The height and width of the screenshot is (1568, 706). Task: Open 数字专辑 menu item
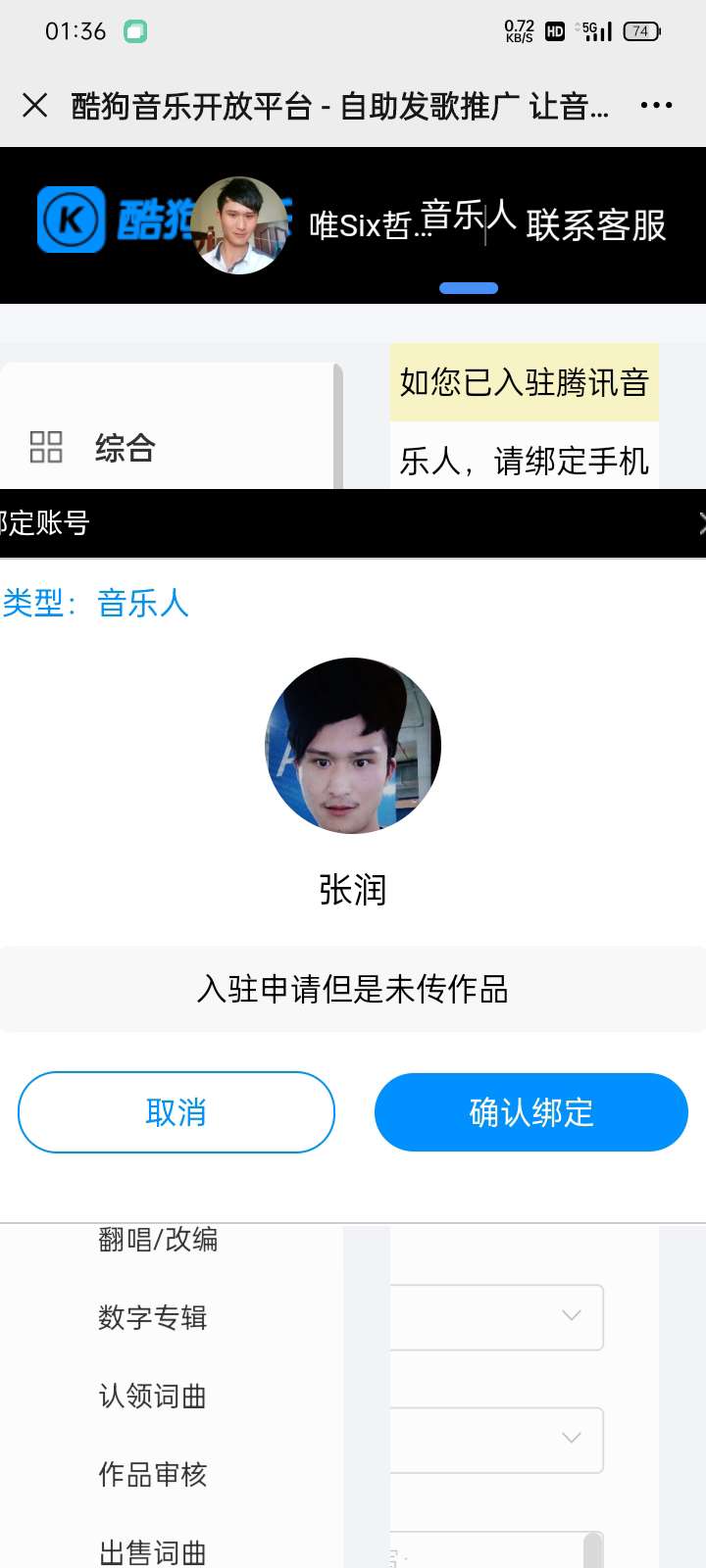tap(152, 1317)
